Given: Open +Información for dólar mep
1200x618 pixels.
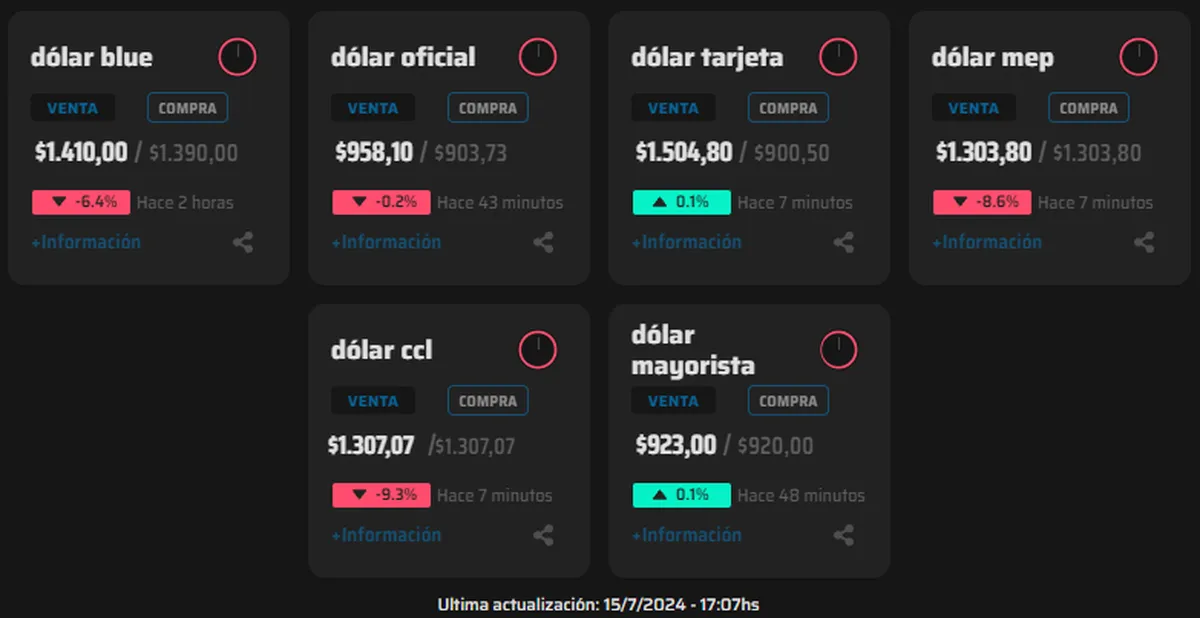Looking at the screenshot, I should pyautogui.click(x=987, y=242).
